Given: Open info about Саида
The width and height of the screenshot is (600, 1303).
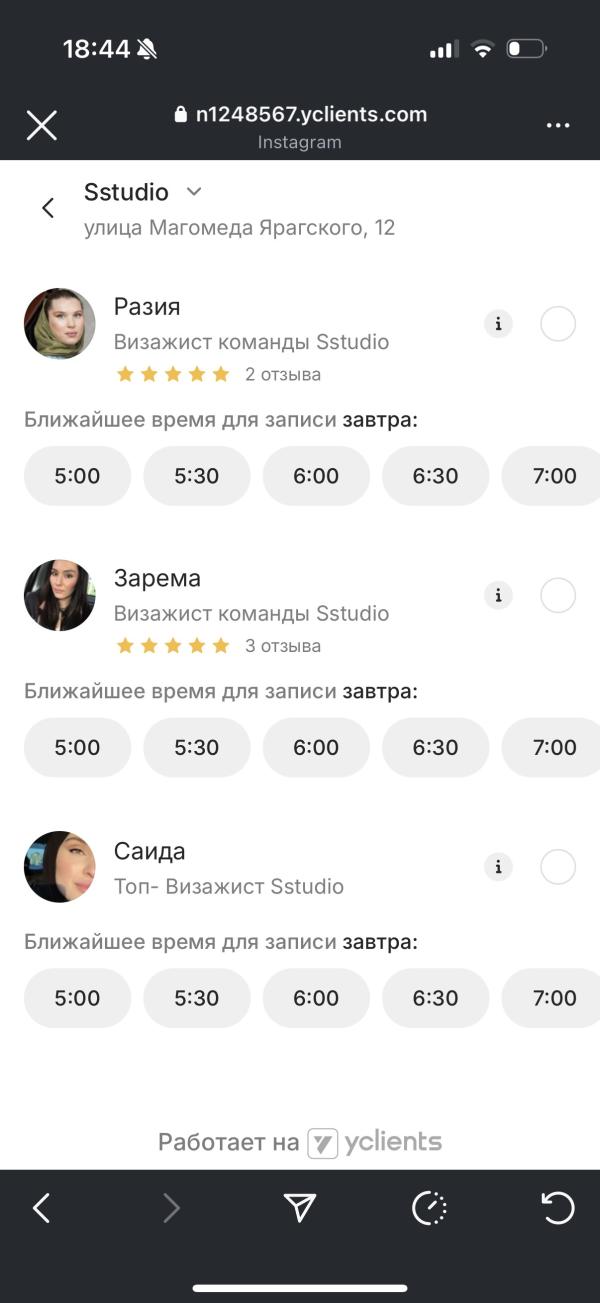Looking at the screenshot, I should click(x=498, y=867).
